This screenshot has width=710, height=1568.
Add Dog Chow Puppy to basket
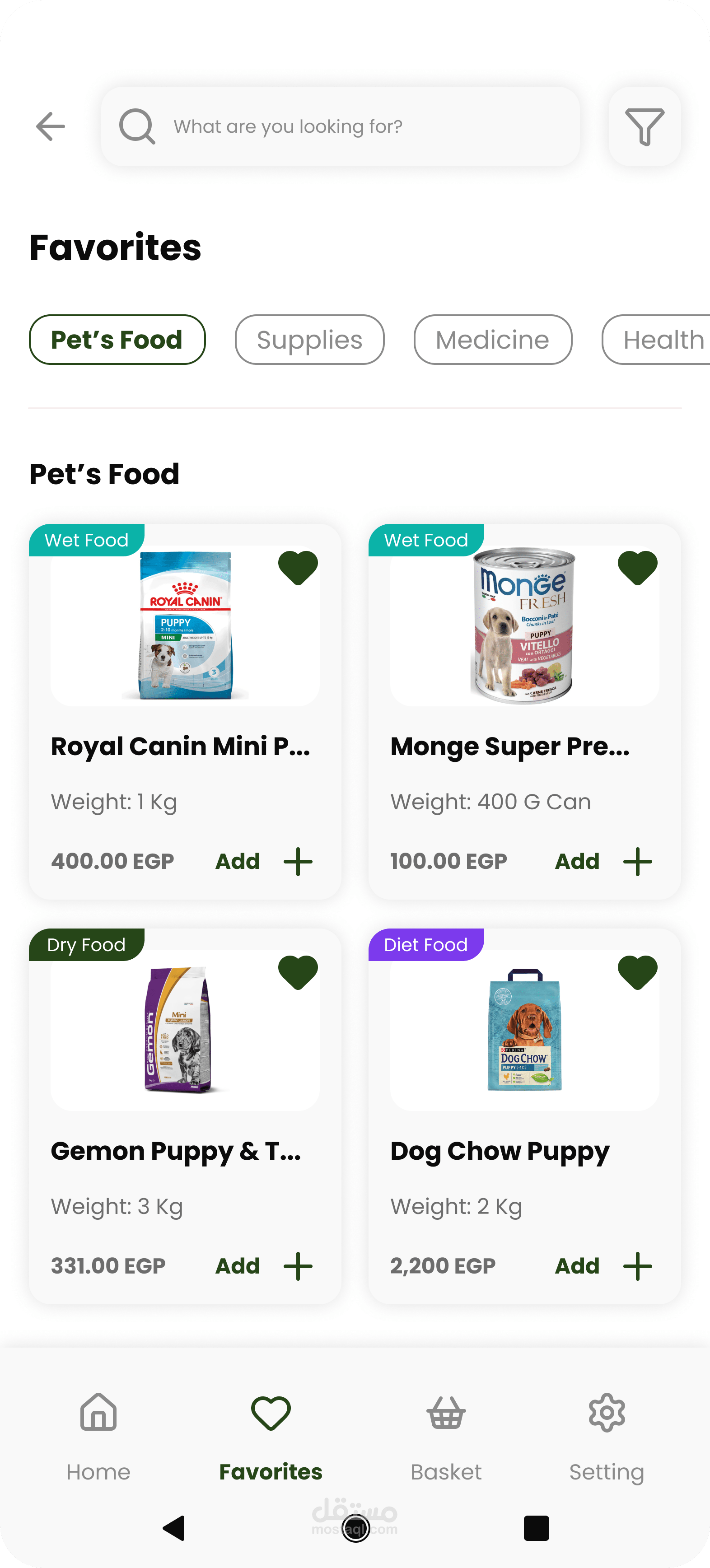pyautogui.click(x=603, y=1266)
